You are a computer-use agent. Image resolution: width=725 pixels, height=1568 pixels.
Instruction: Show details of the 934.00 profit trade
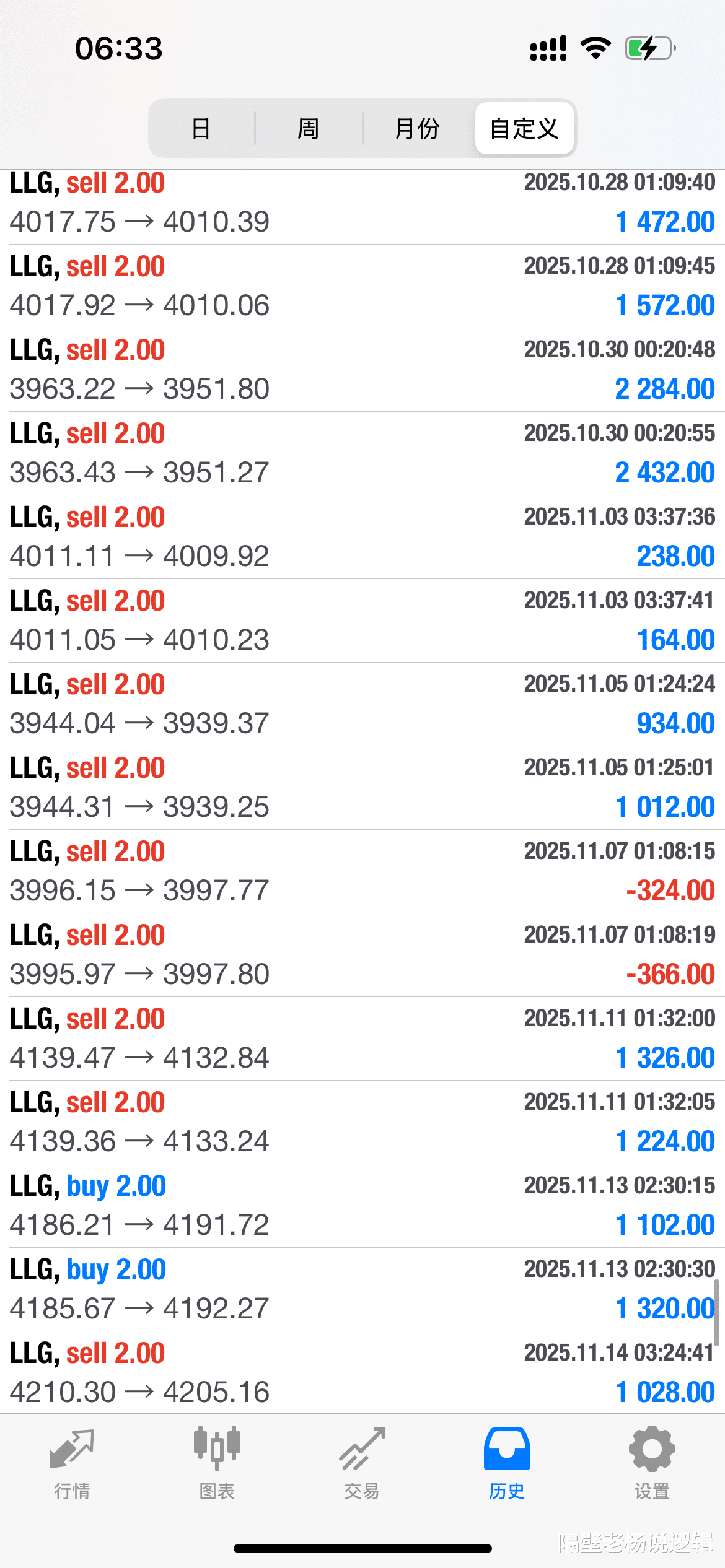(362, 704)
